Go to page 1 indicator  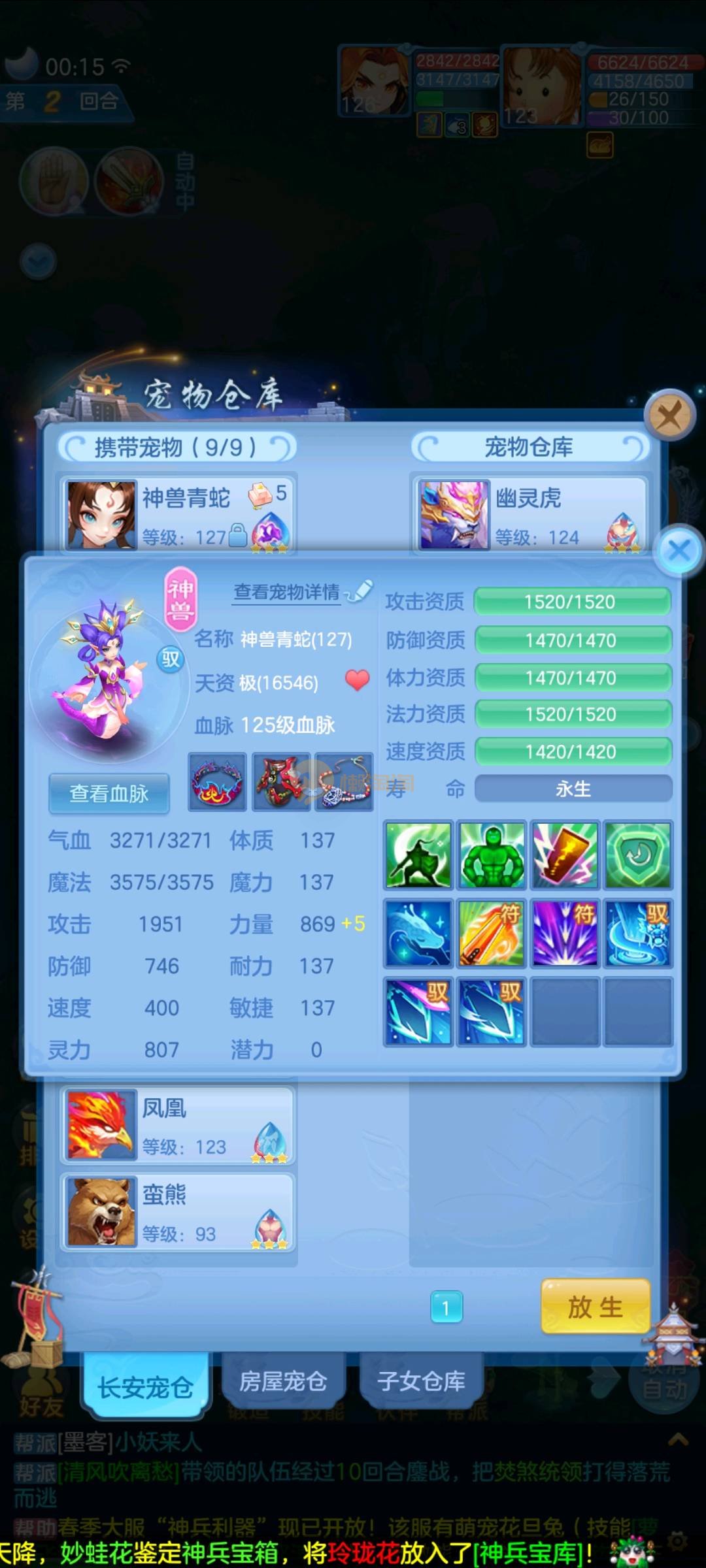pyautogui.click(x=446, y=1307)
